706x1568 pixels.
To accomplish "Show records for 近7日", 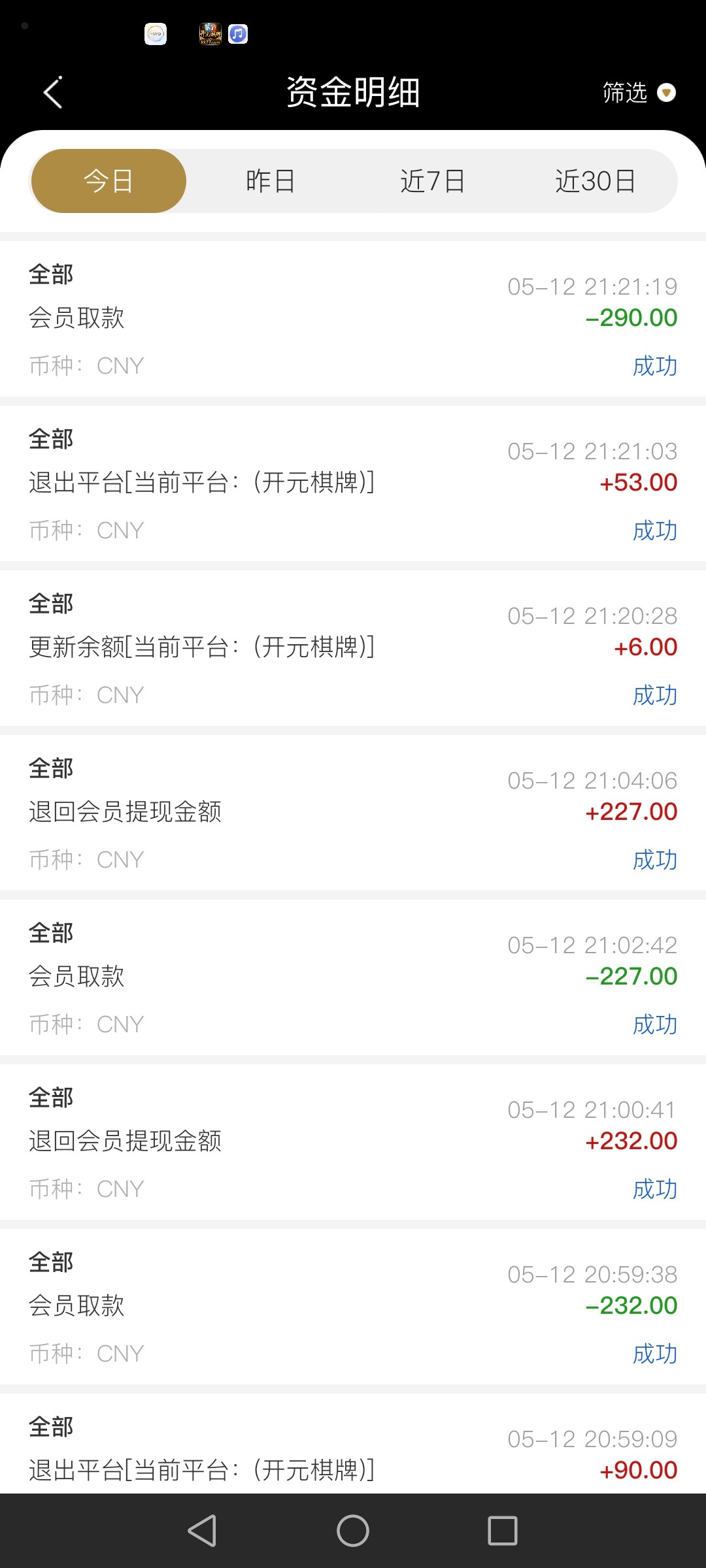I will click(x=432, y=181).
